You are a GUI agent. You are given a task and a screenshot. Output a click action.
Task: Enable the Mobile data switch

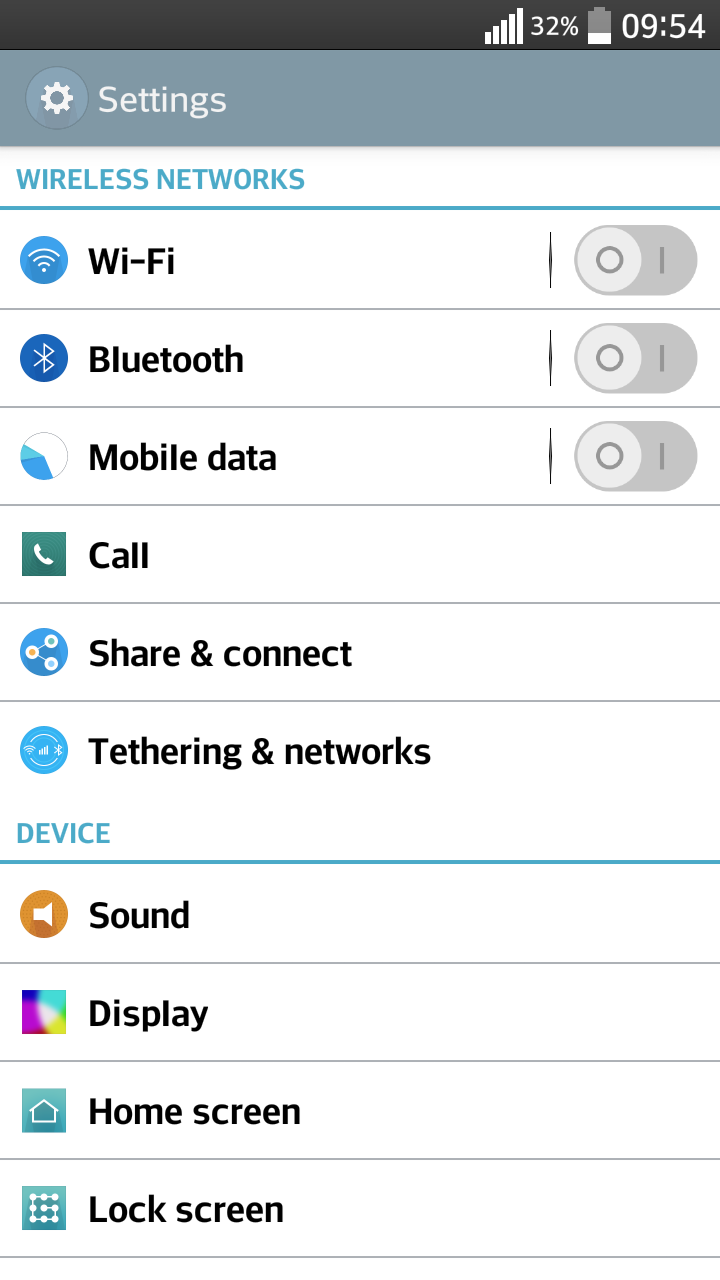635,457
